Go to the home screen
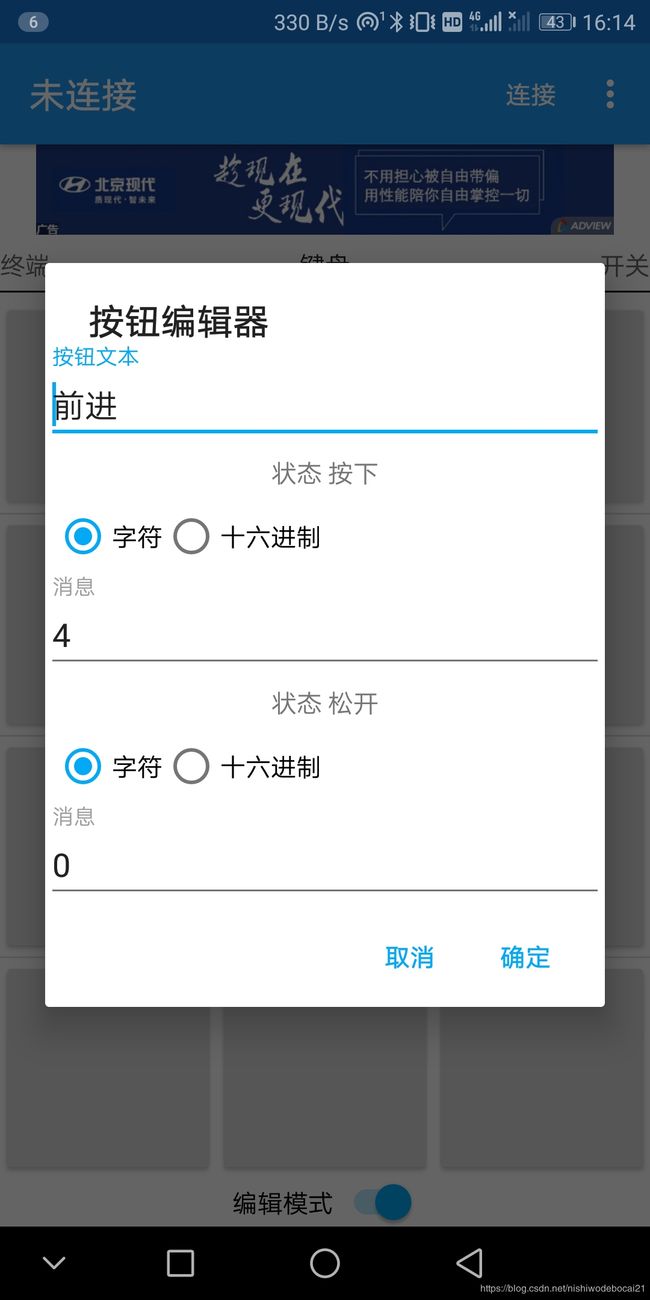The height and width of the screenshot is (1300, 650). (x=325, y=1263)
